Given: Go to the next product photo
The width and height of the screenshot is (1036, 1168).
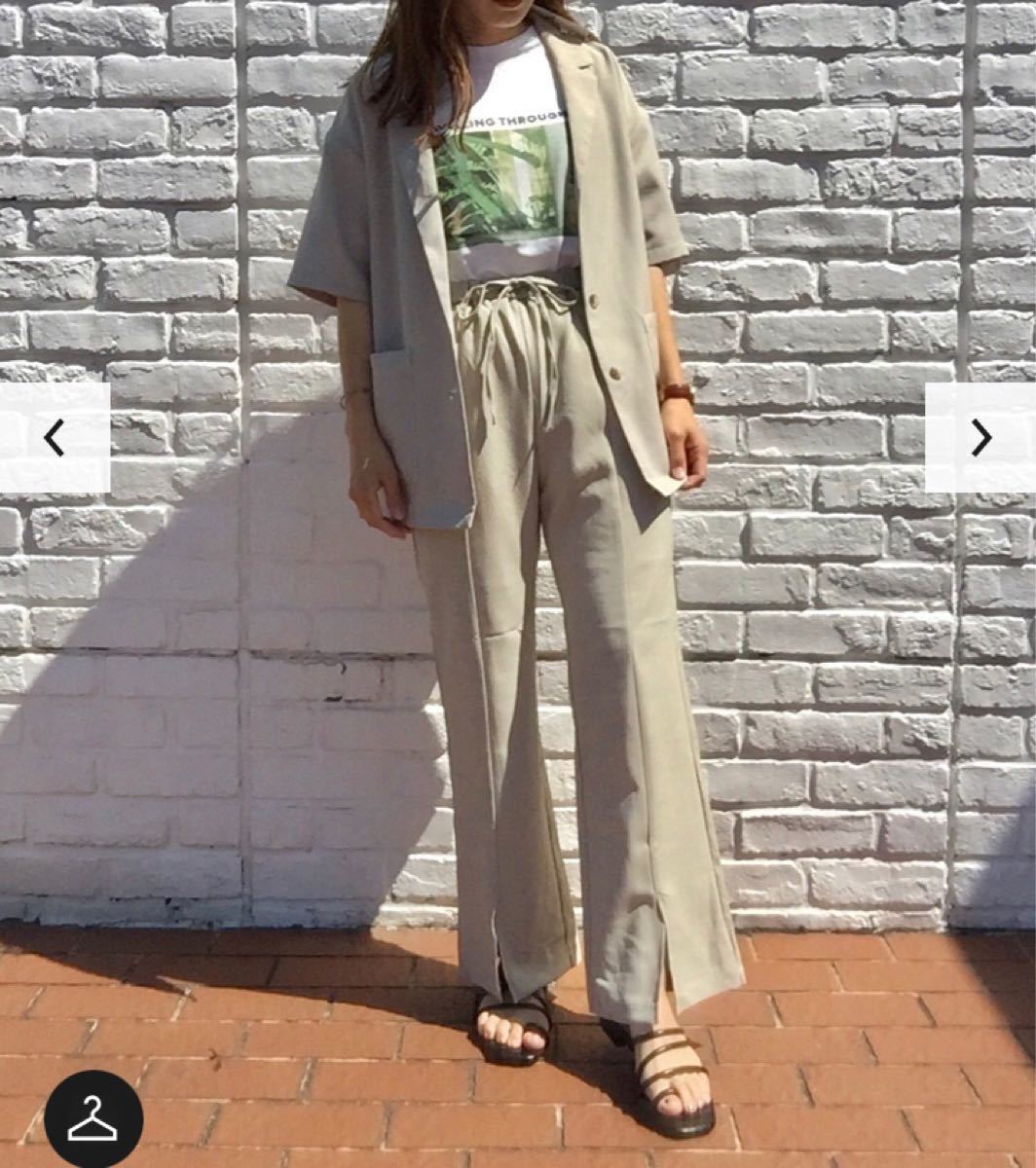Looking at the screenshot, I should click(980, 438).
